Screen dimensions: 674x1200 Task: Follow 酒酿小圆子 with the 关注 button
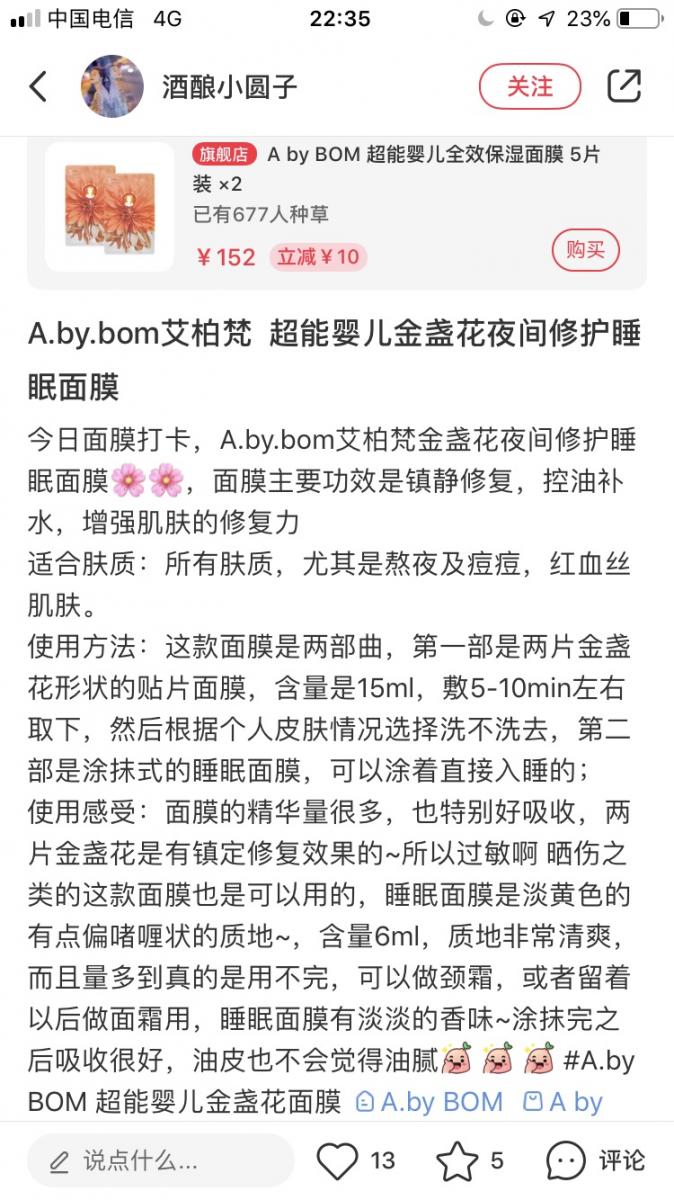[529, 87]
